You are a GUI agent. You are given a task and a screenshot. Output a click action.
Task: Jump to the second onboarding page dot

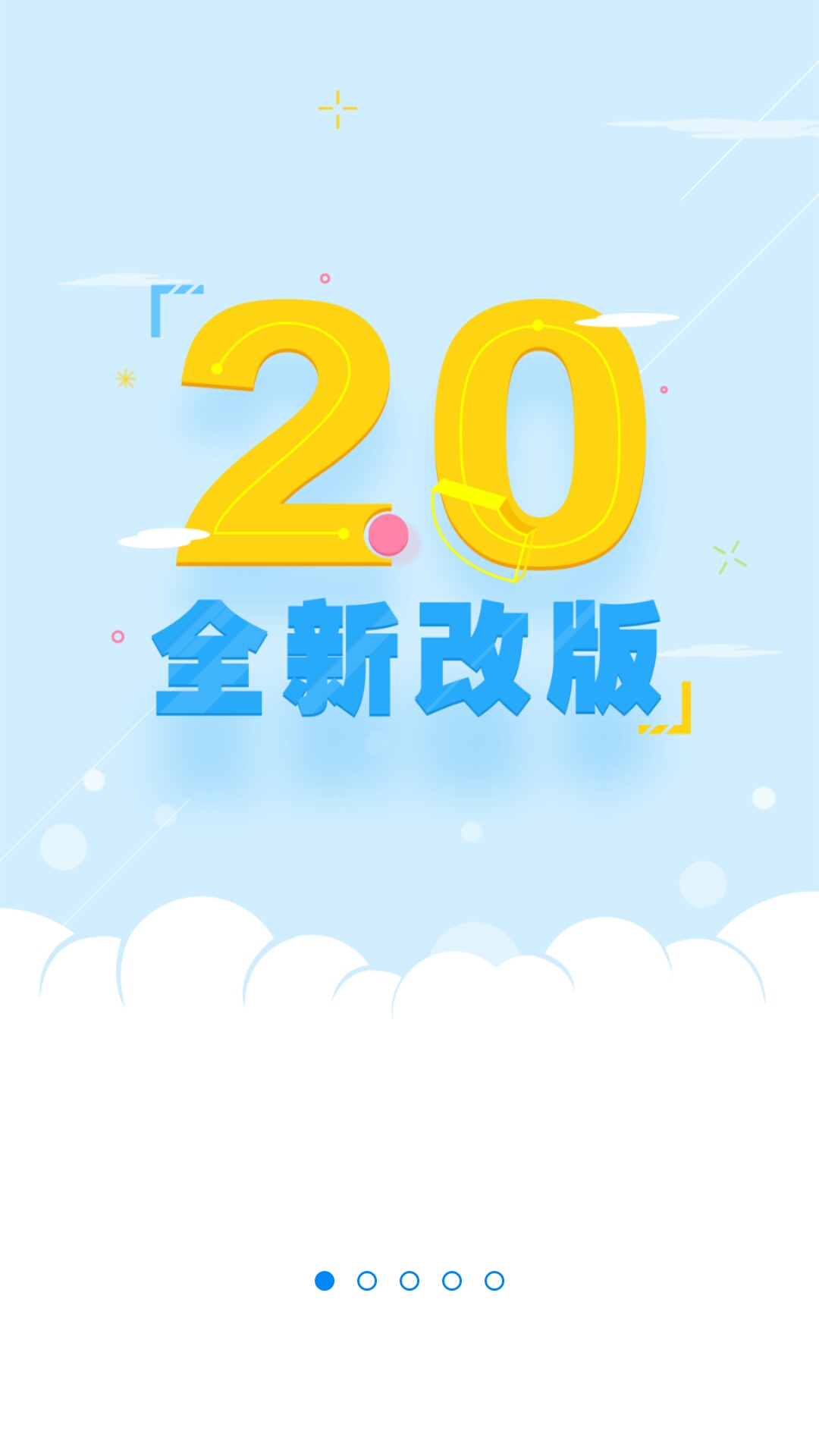[367, 1281]
